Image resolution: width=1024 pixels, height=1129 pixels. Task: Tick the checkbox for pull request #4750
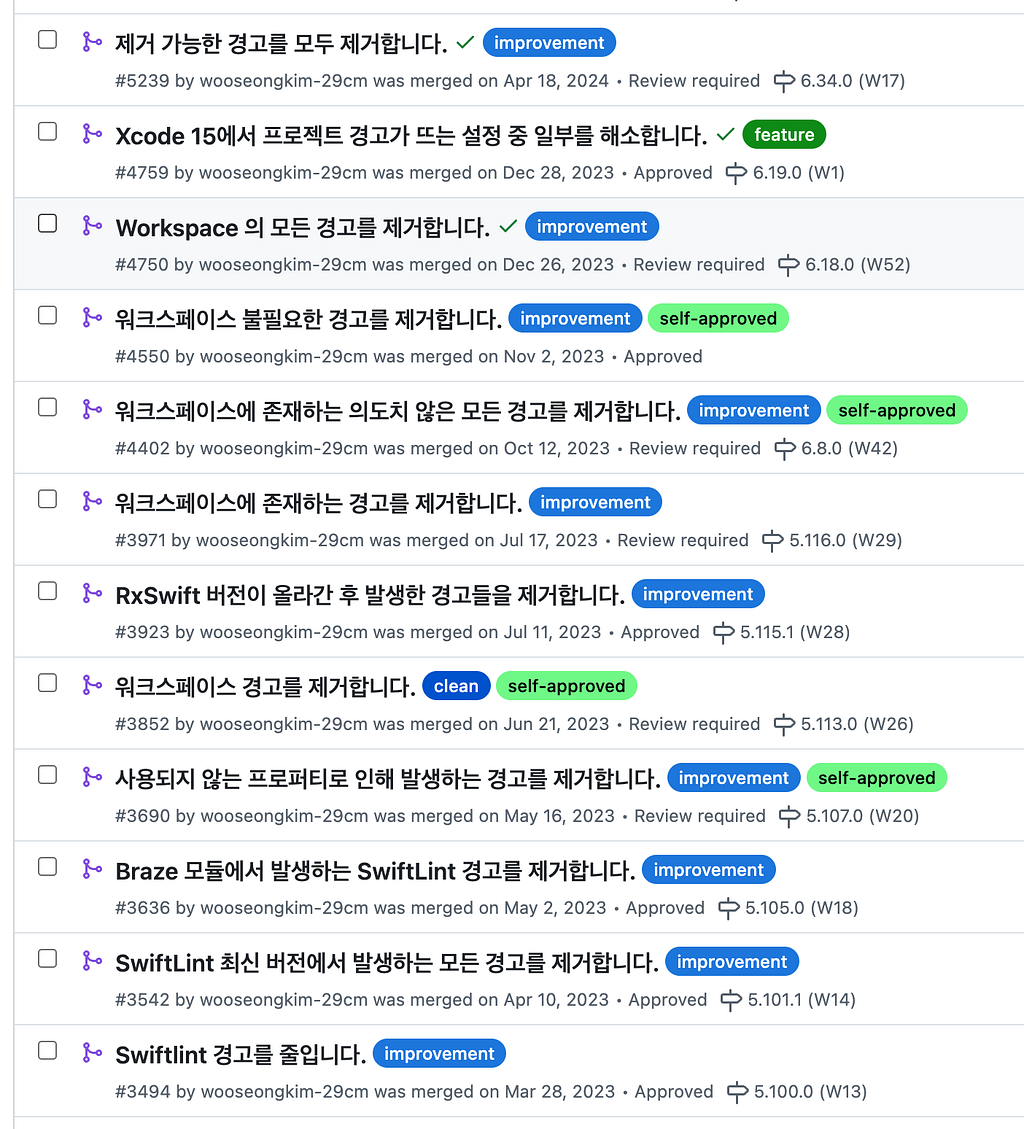pos(48,223)
